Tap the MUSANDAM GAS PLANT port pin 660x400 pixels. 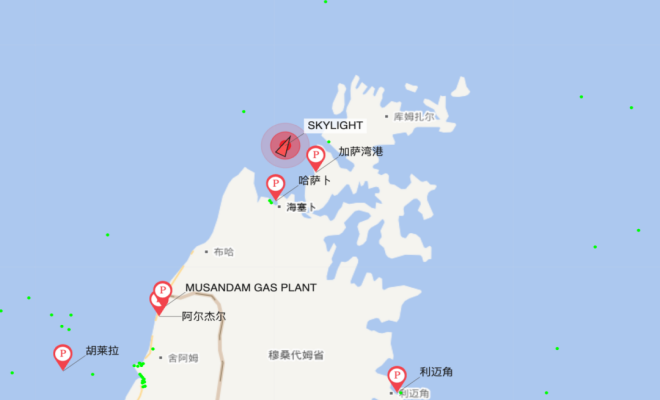click(163, 290)
